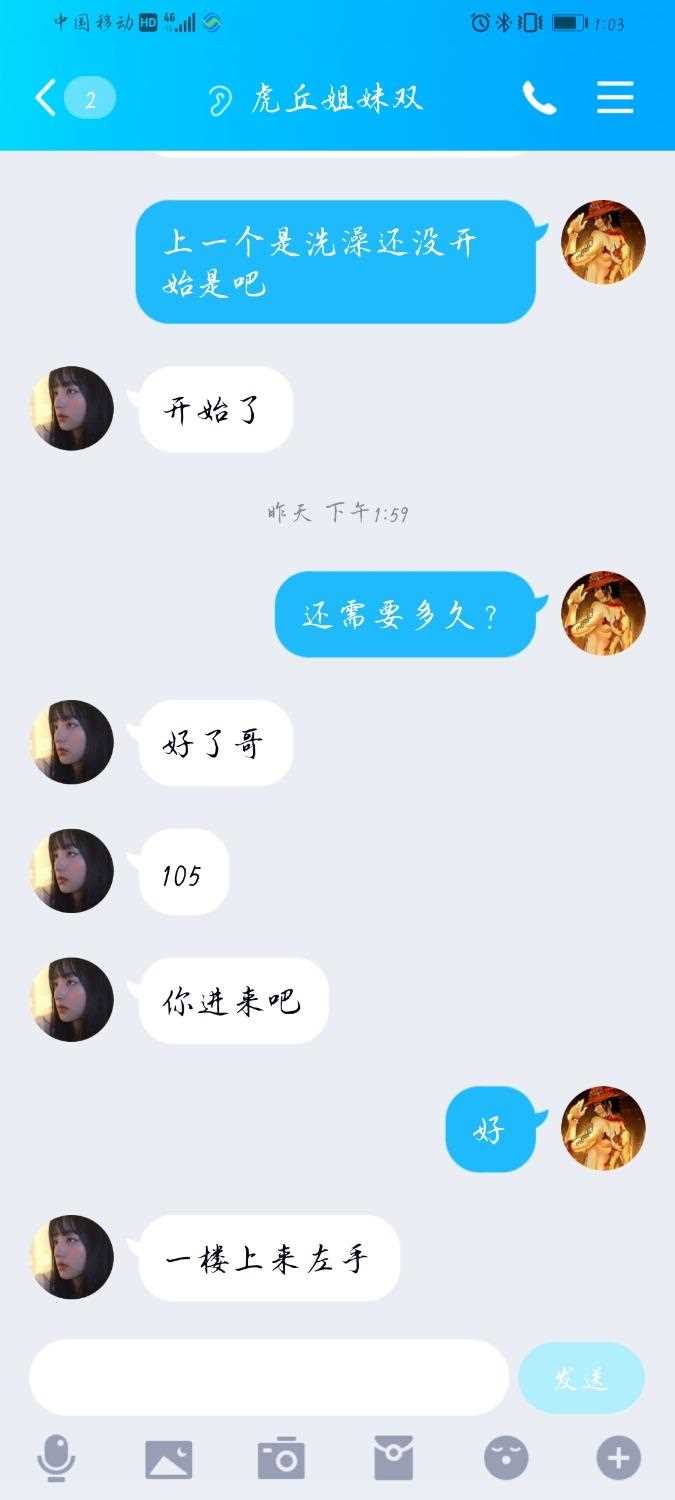This screenshot has width=675, height=1500.
Task: Open contact's avatar beside "开始了"
Action: pos(71,408)
